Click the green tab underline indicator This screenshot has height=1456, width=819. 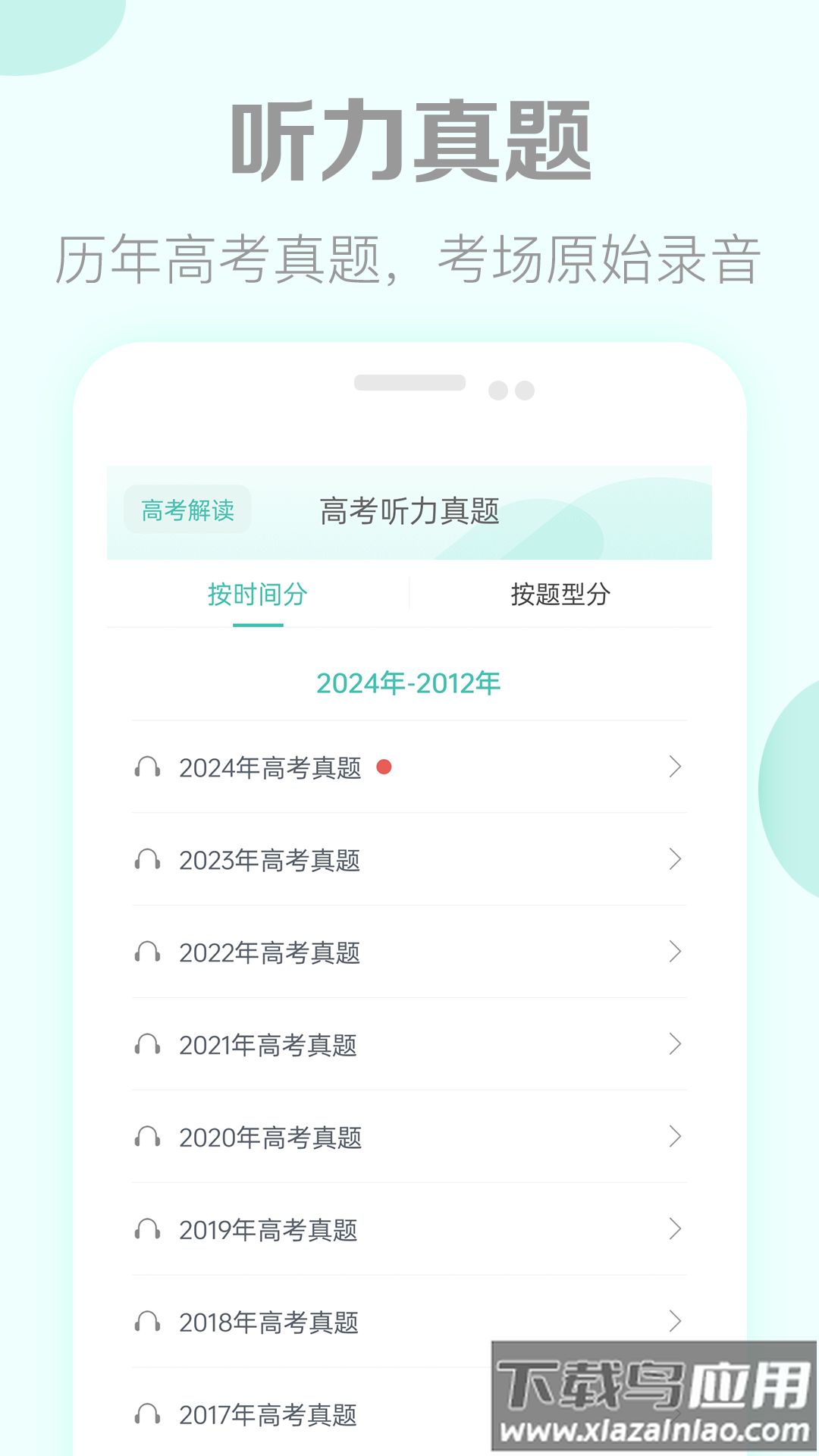pyautogui.click(x=258, y=626)
